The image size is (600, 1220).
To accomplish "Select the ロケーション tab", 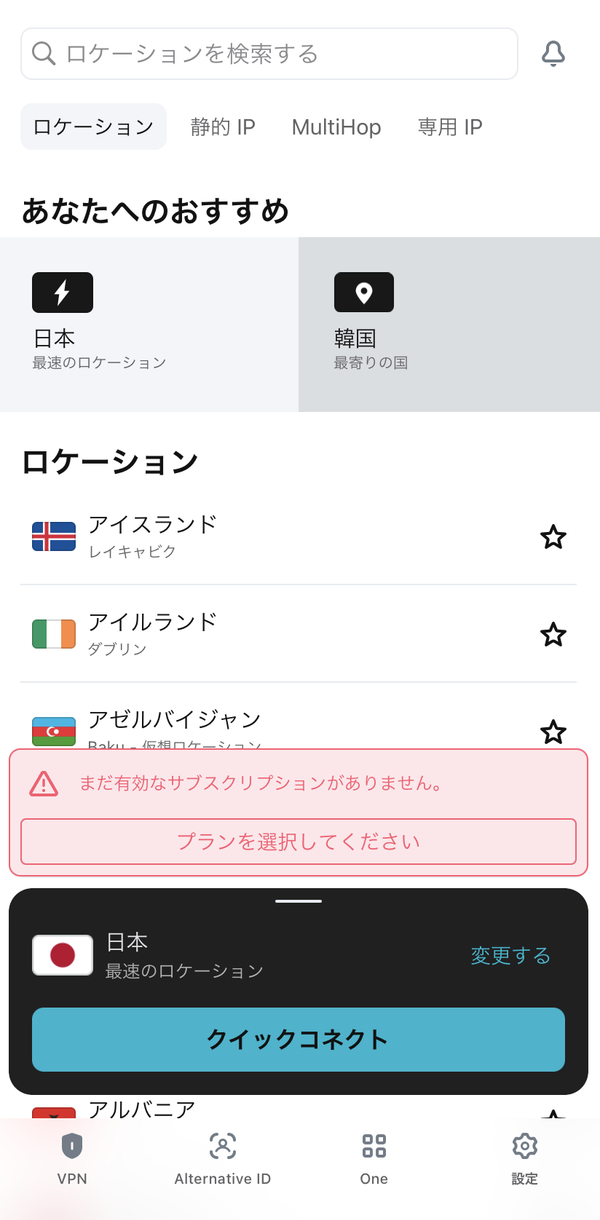I will coord(93,127).
